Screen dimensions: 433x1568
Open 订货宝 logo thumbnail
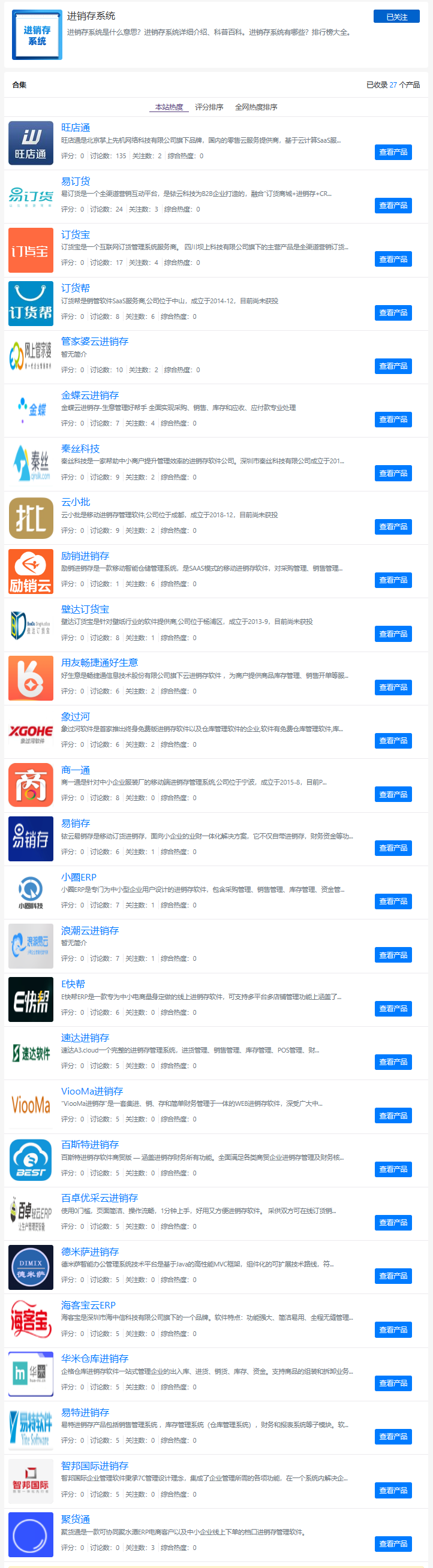[x=31, y=250]
